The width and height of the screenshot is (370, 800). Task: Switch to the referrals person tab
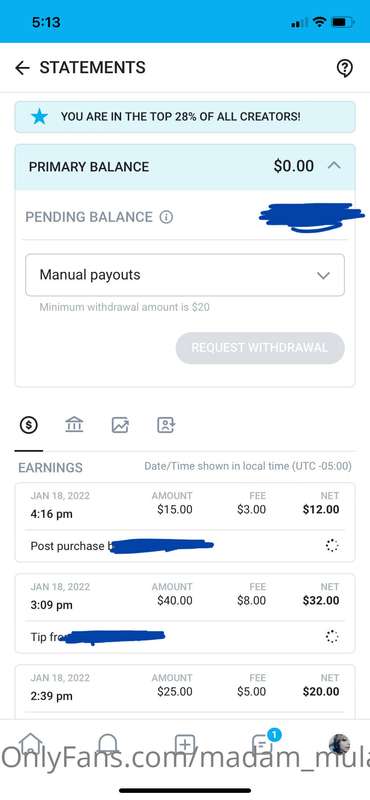[166, 424]
